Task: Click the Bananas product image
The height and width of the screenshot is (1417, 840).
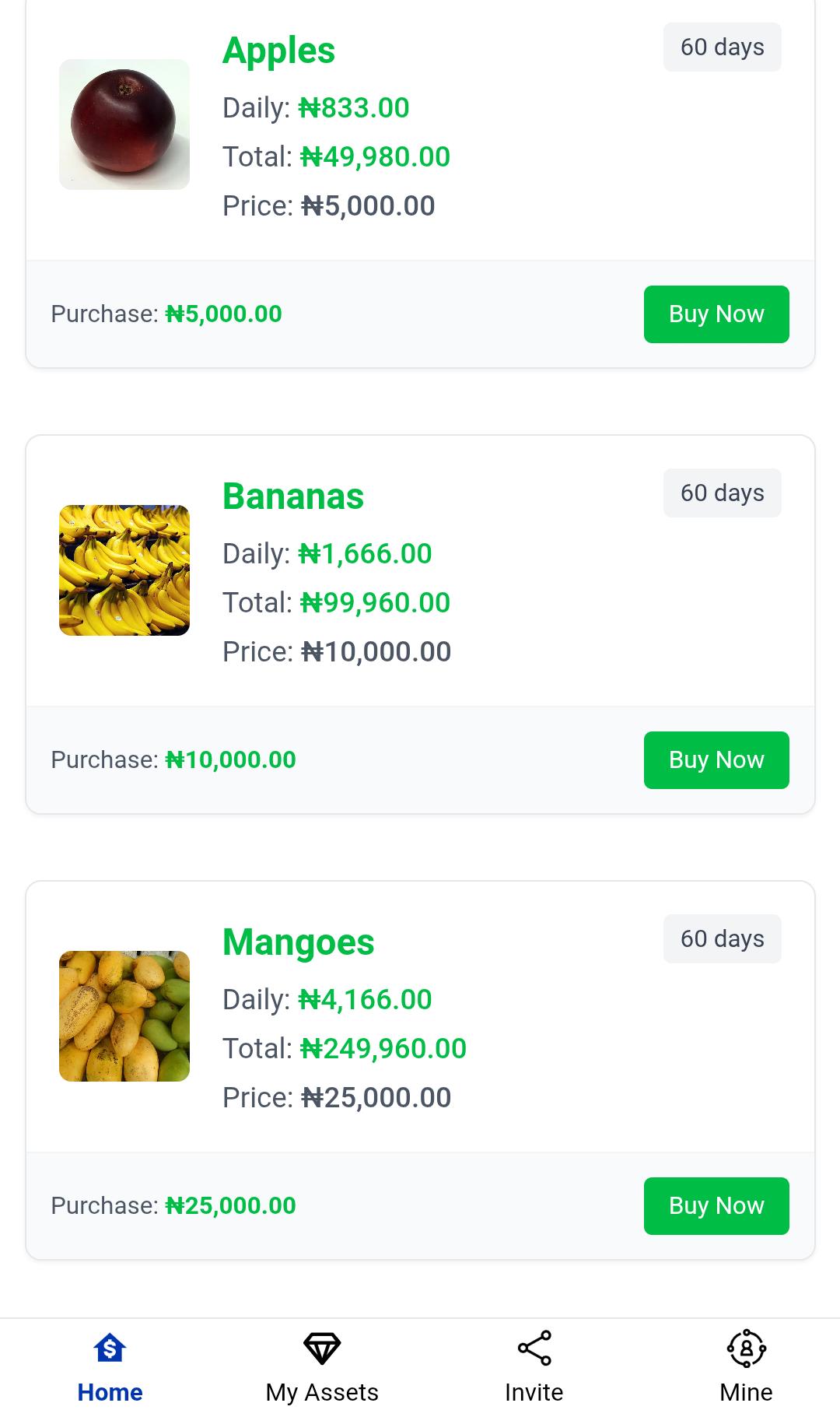Action: point(124,569)
